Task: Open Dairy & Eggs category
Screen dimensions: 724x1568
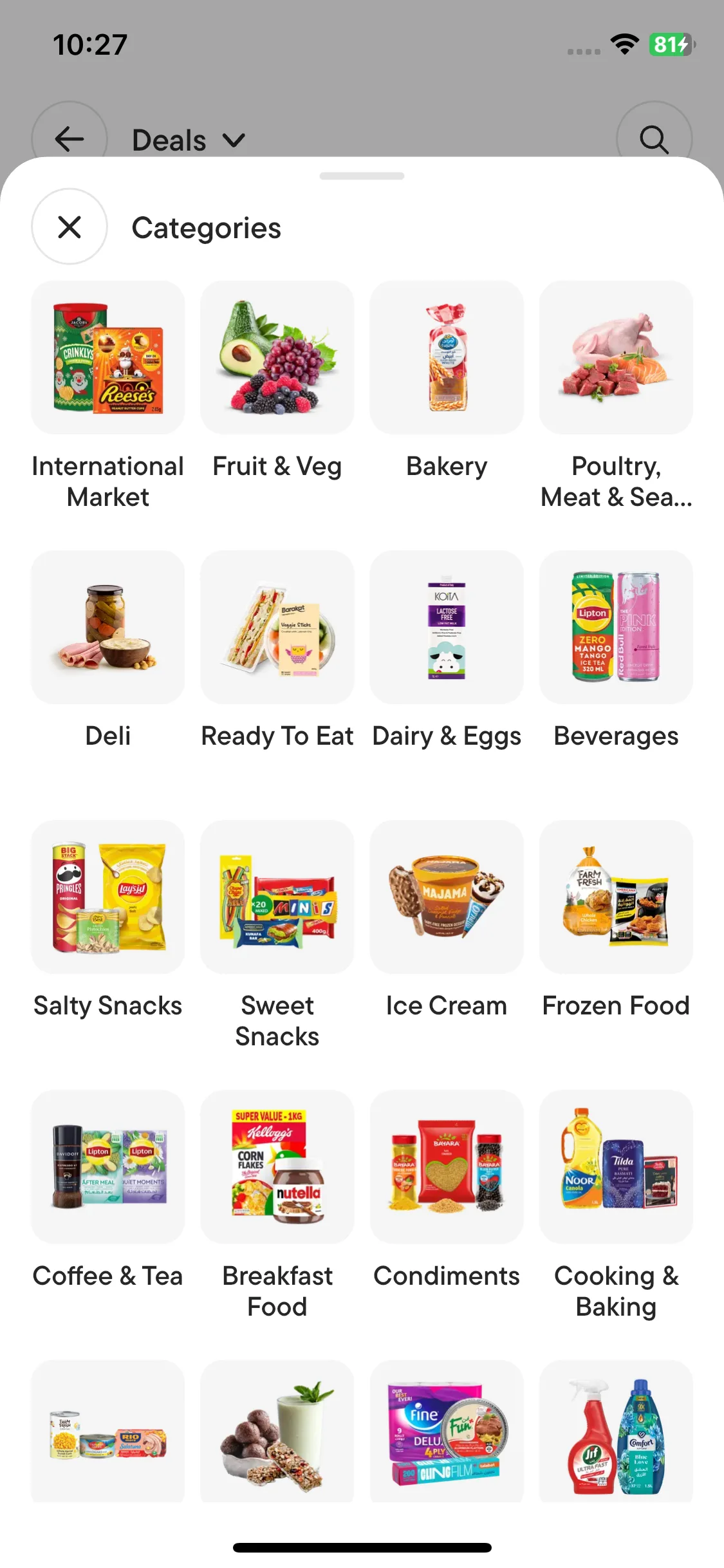Action: click(x=447, y=628)
